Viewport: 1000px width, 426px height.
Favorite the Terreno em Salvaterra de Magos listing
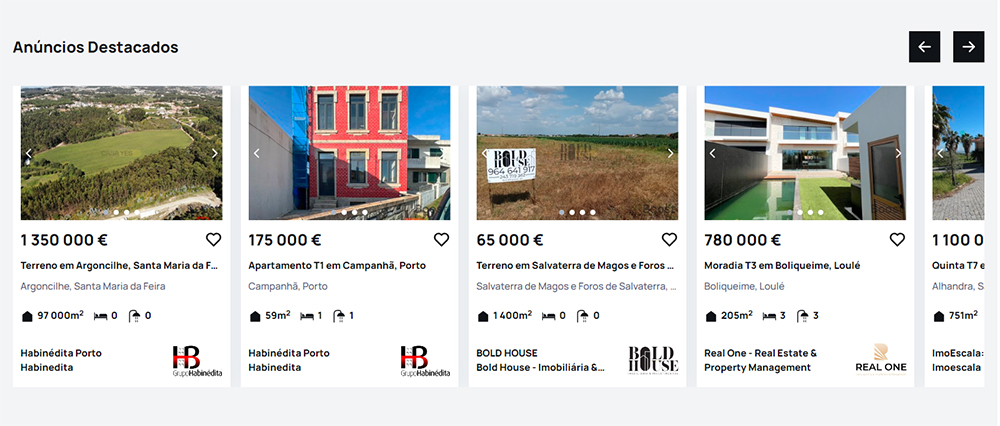(x=669, y=240)
